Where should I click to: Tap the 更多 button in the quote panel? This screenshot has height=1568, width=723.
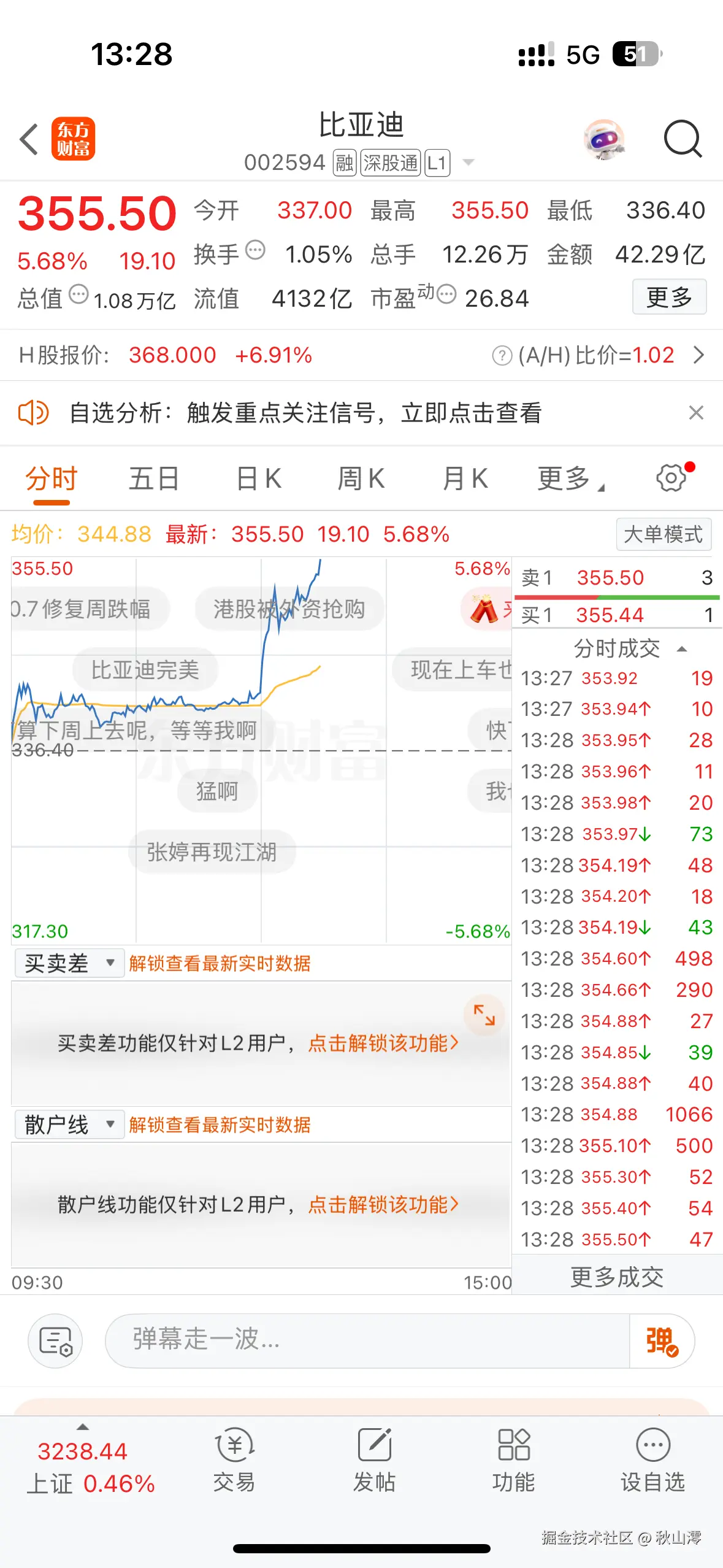(669, 297)
